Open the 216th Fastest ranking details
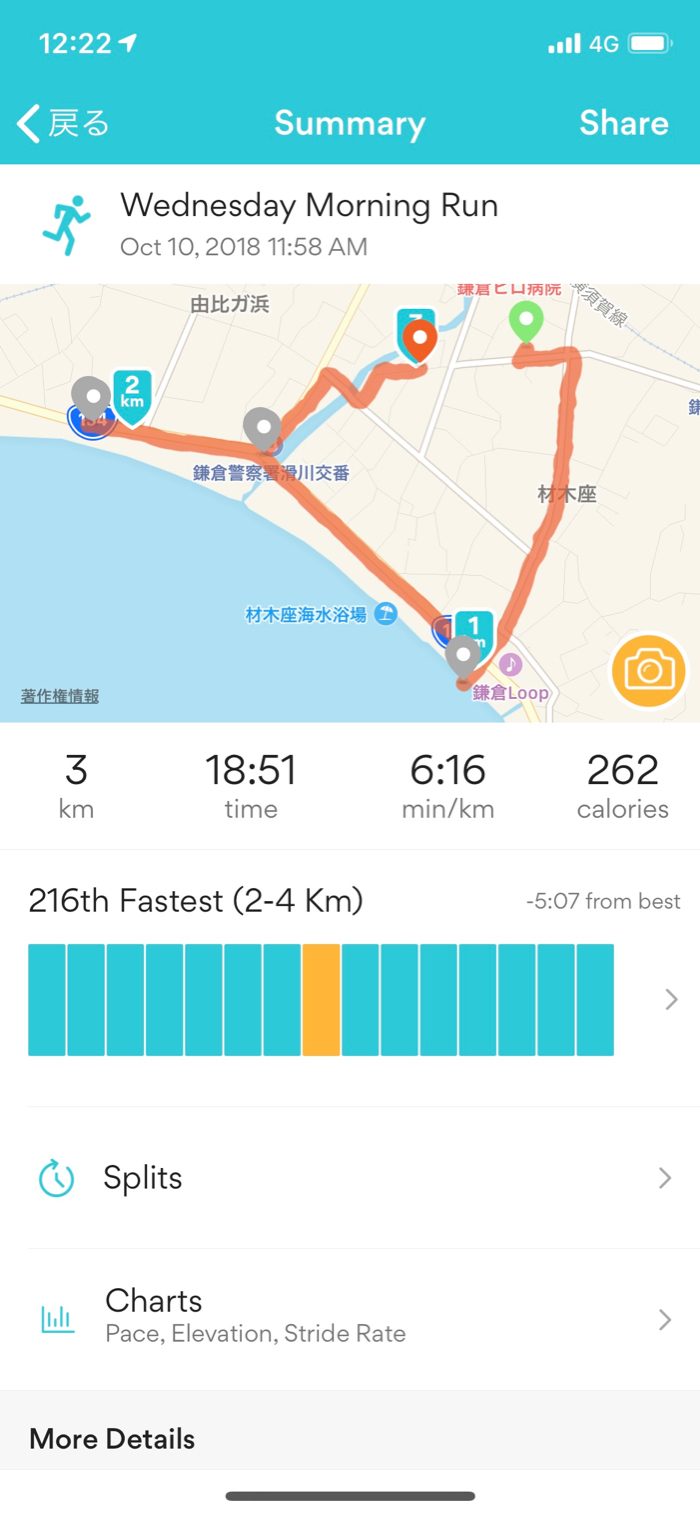700x1516 pixels. (x=350, y=975)
